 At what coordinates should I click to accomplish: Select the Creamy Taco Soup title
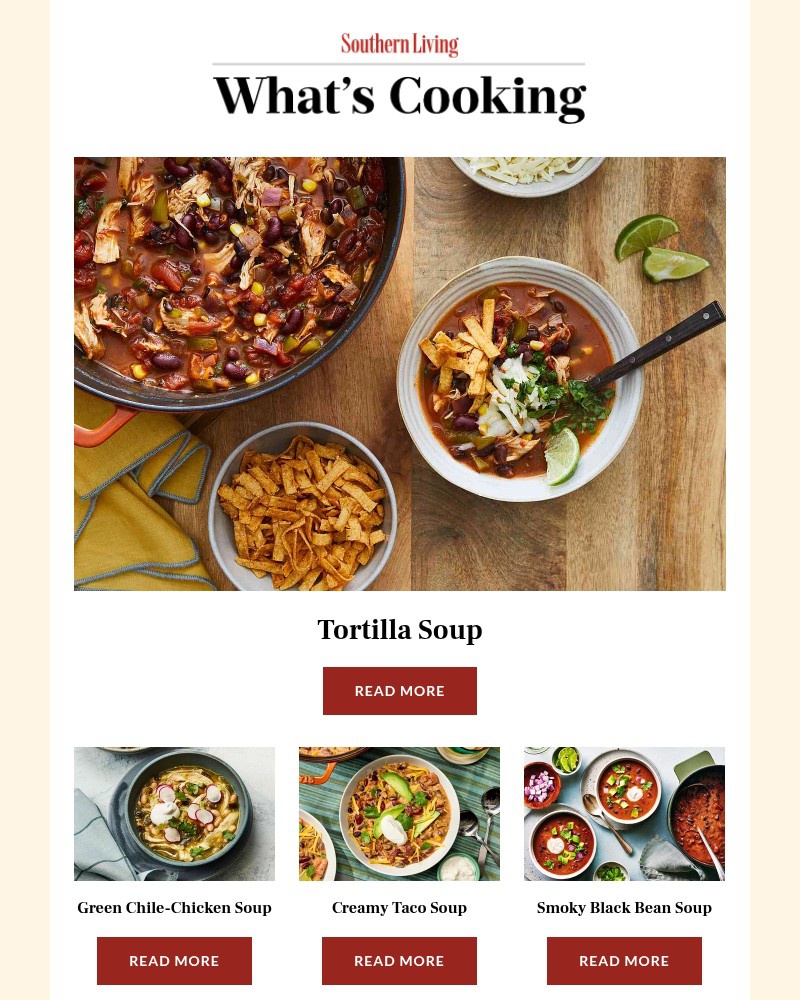click(399, 907)
